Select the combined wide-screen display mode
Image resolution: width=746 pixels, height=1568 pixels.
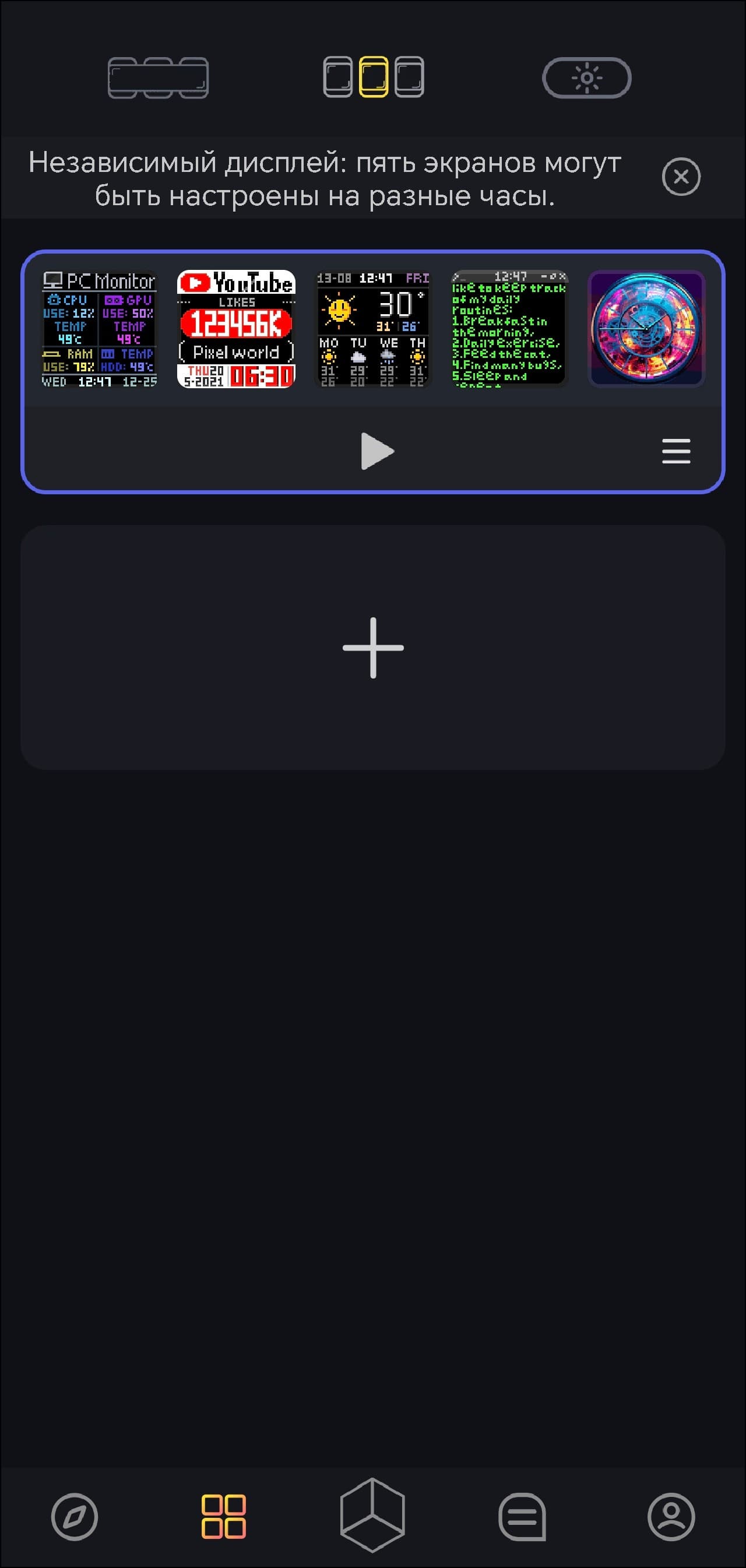click(157, 78)
